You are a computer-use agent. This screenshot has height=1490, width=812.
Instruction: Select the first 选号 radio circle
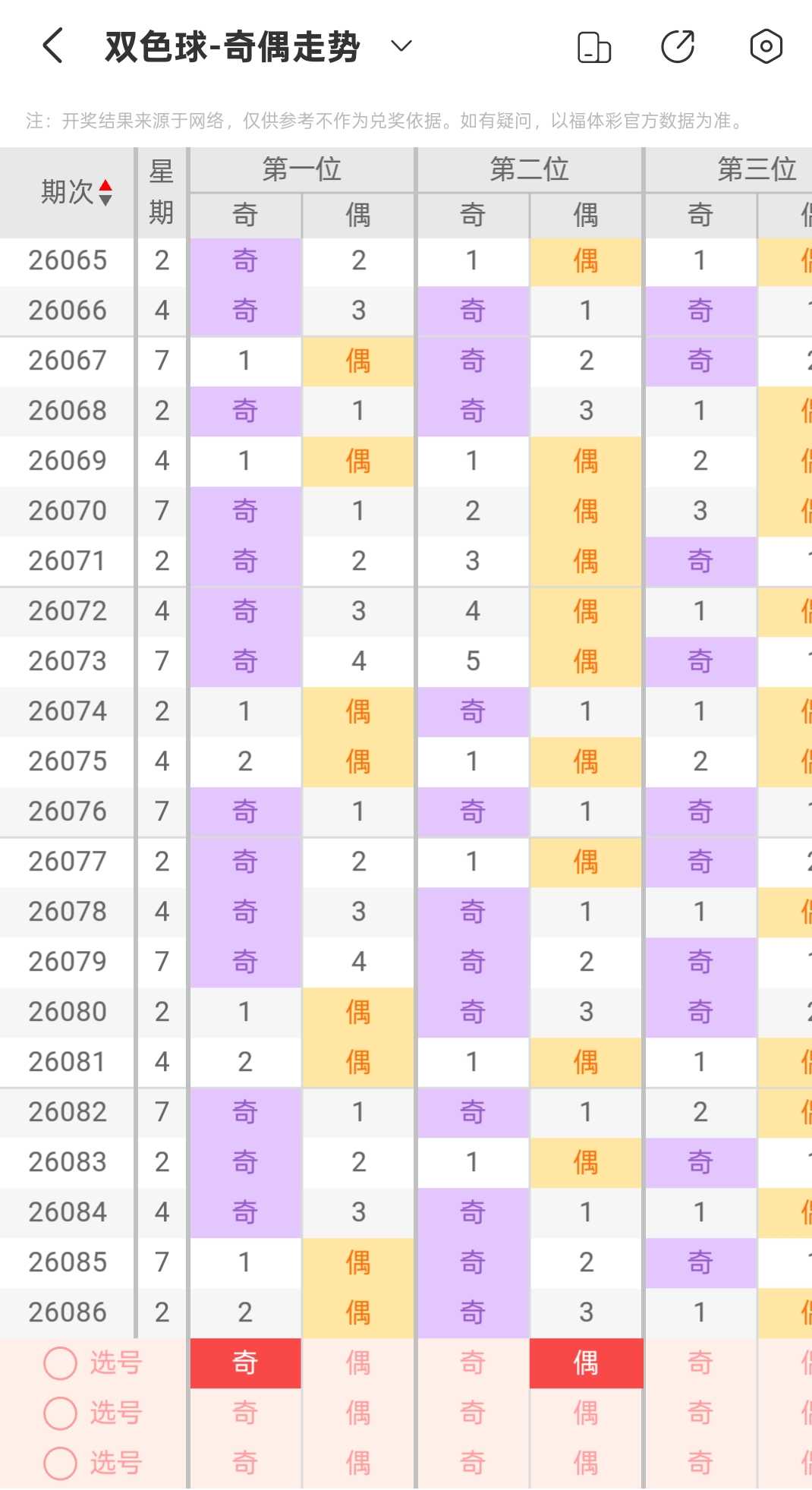(x=60, y=1363)
